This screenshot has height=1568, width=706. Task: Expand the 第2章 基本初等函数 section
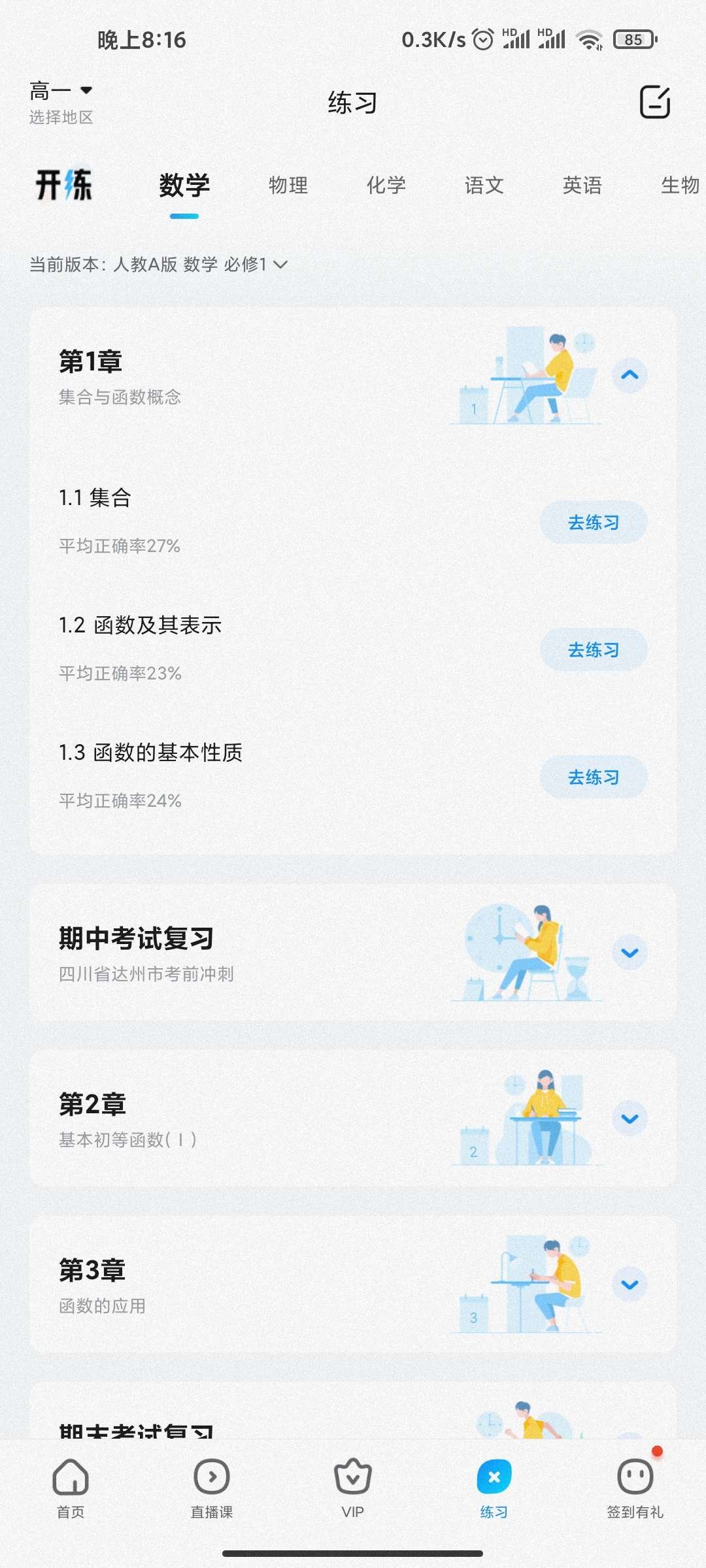click(x=630, y=1119)
